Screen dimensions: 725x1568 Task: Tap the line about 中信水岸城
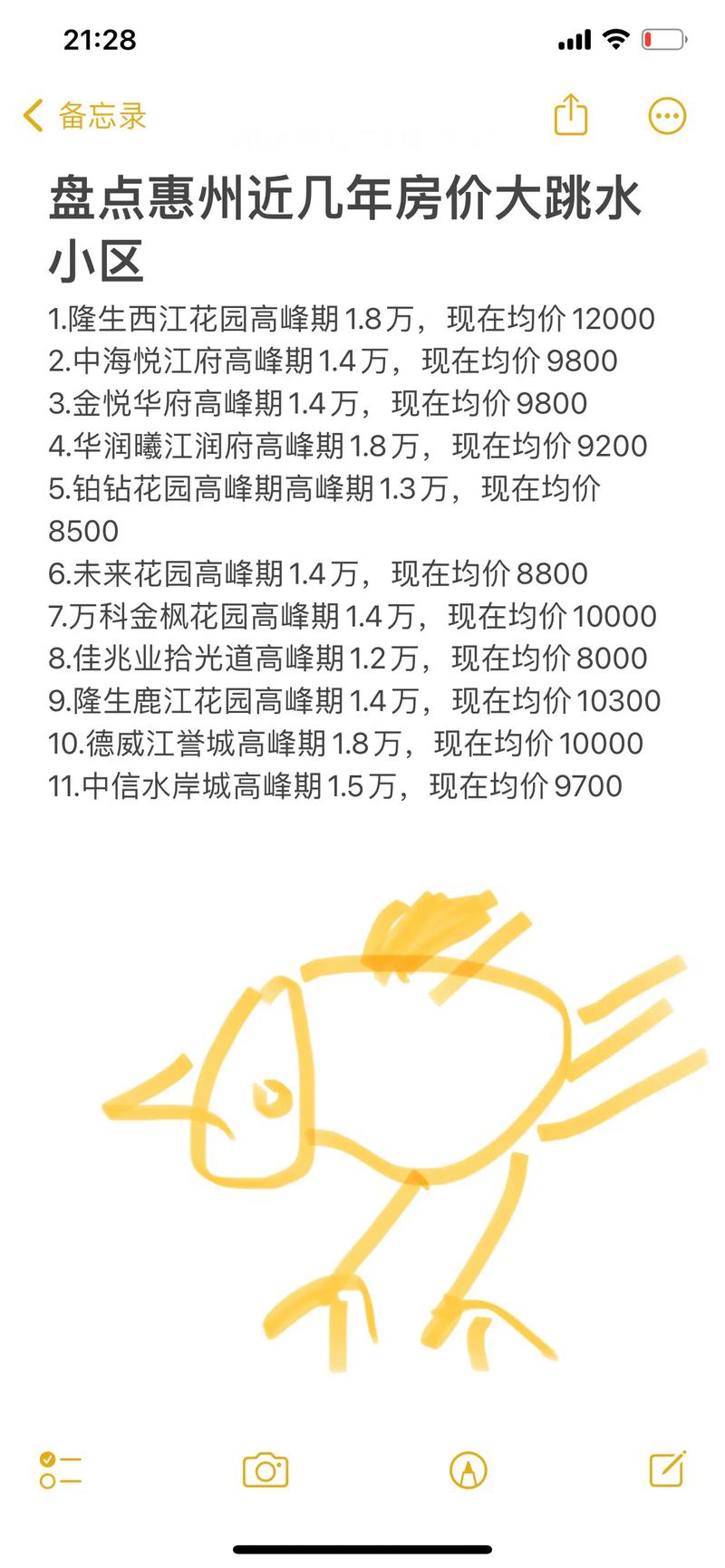coord(335,787)
